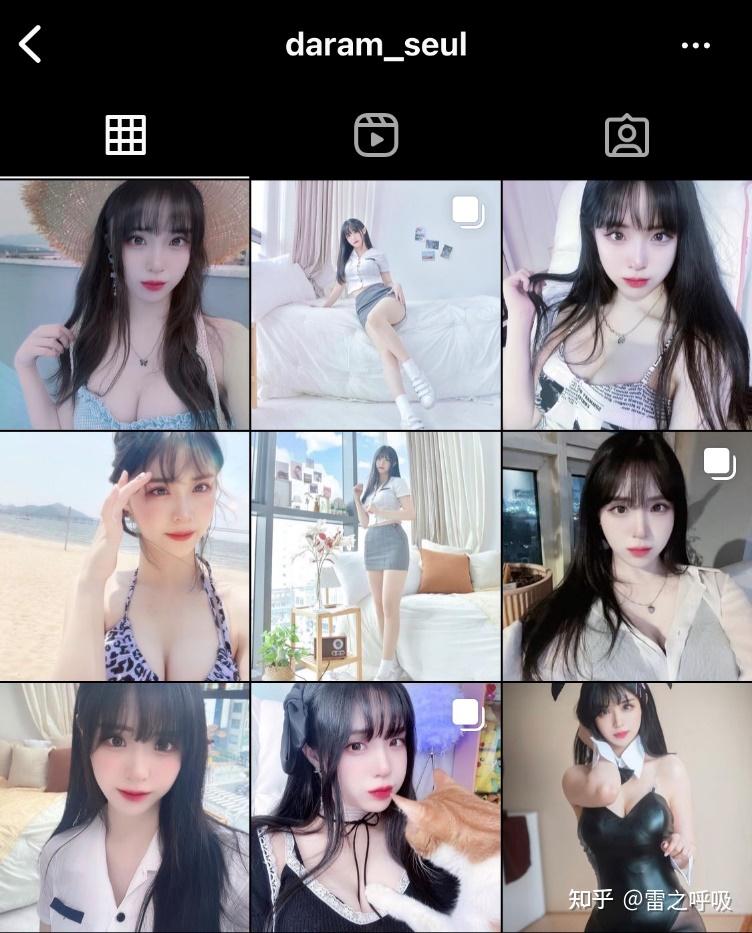Viewport: 752px width, 933px height.
Task: Open the white collared uniform selfie post
Action: coord(124,808)
